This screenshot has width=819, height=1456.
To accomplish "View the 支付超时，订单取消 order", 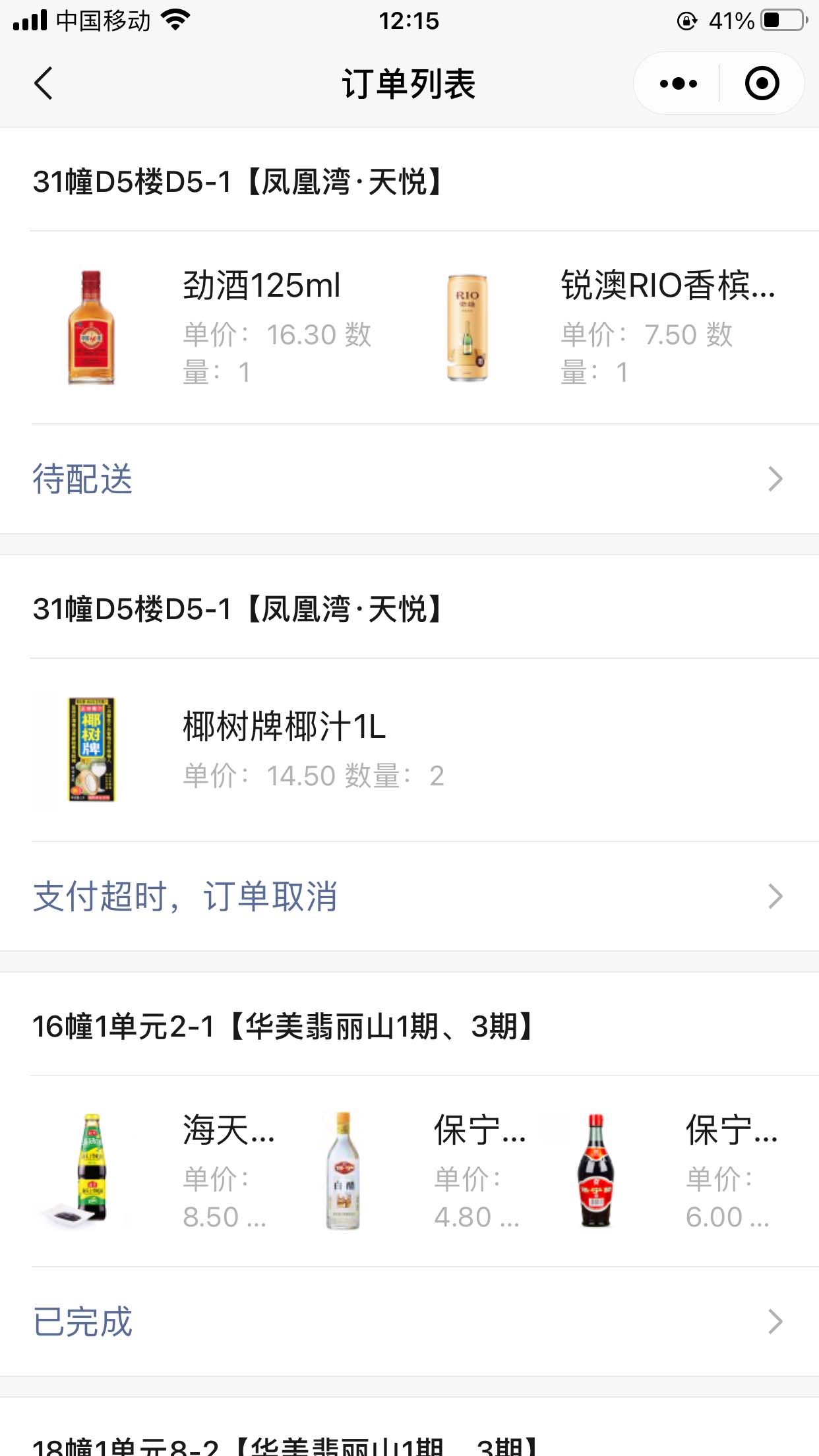I will (409, 896).
